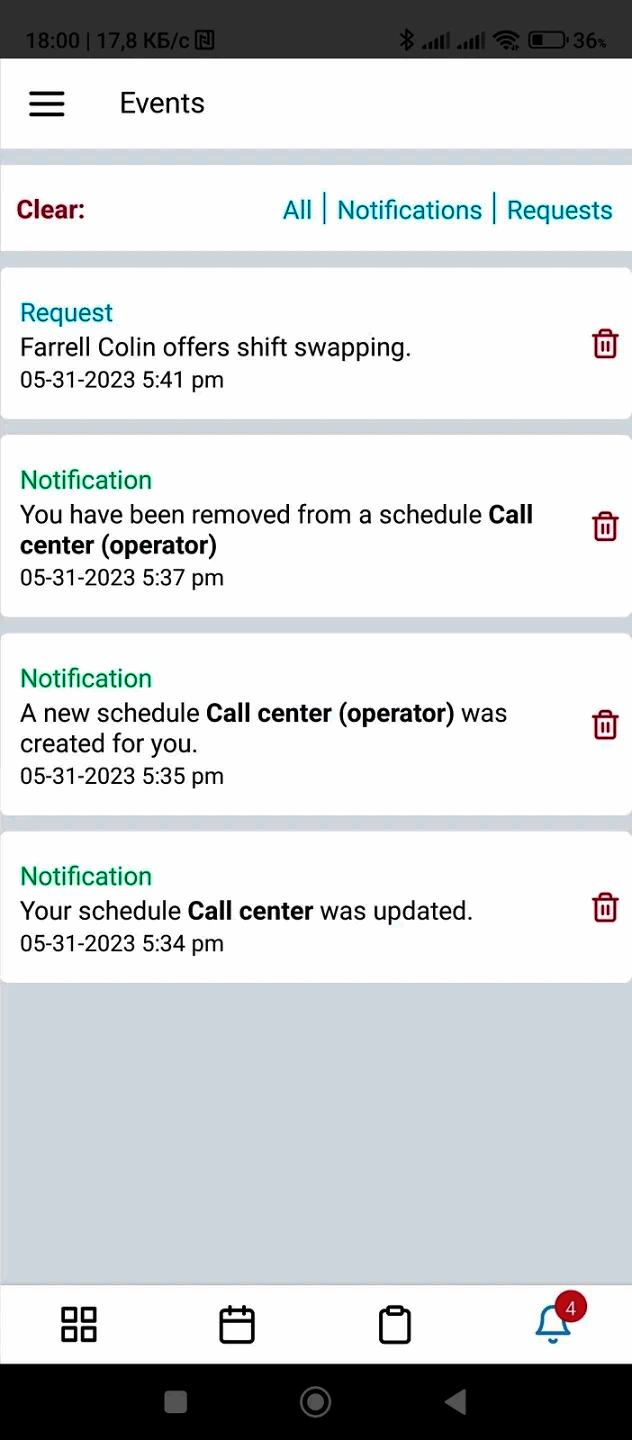Switch to the calendar tab
Viewport: 632px width, 1440px height.
click(x=237, y=1324)
